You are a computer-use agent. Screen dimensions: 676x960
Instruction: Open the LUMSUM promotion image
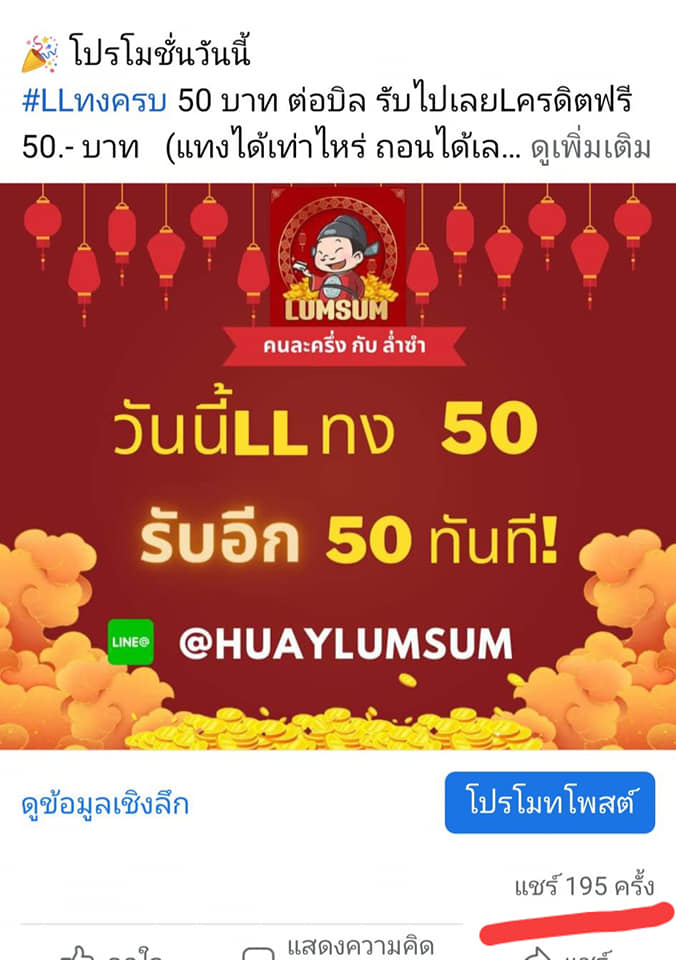coord(338,467)
